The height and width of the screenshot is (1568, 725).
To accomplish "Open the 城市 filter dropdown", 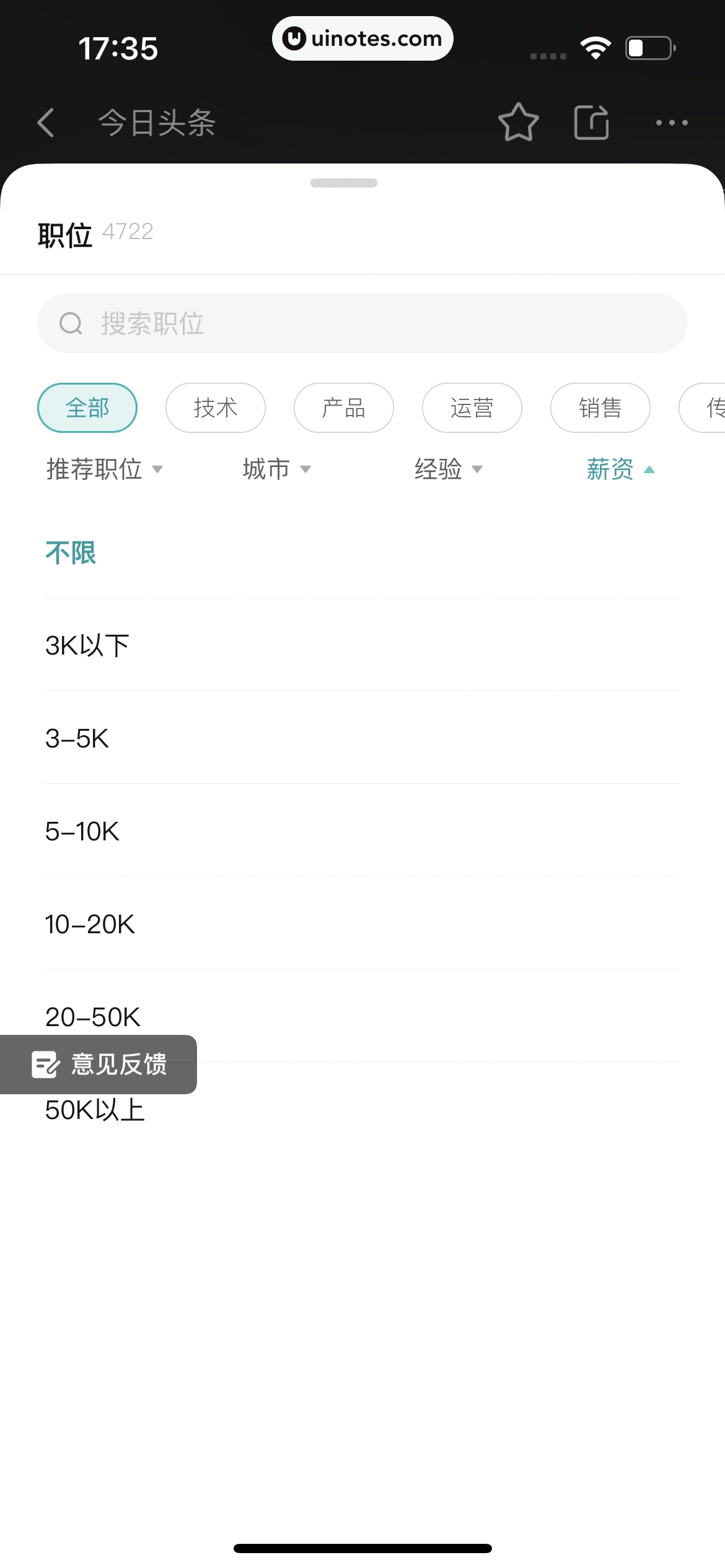I will click(276, 469).
